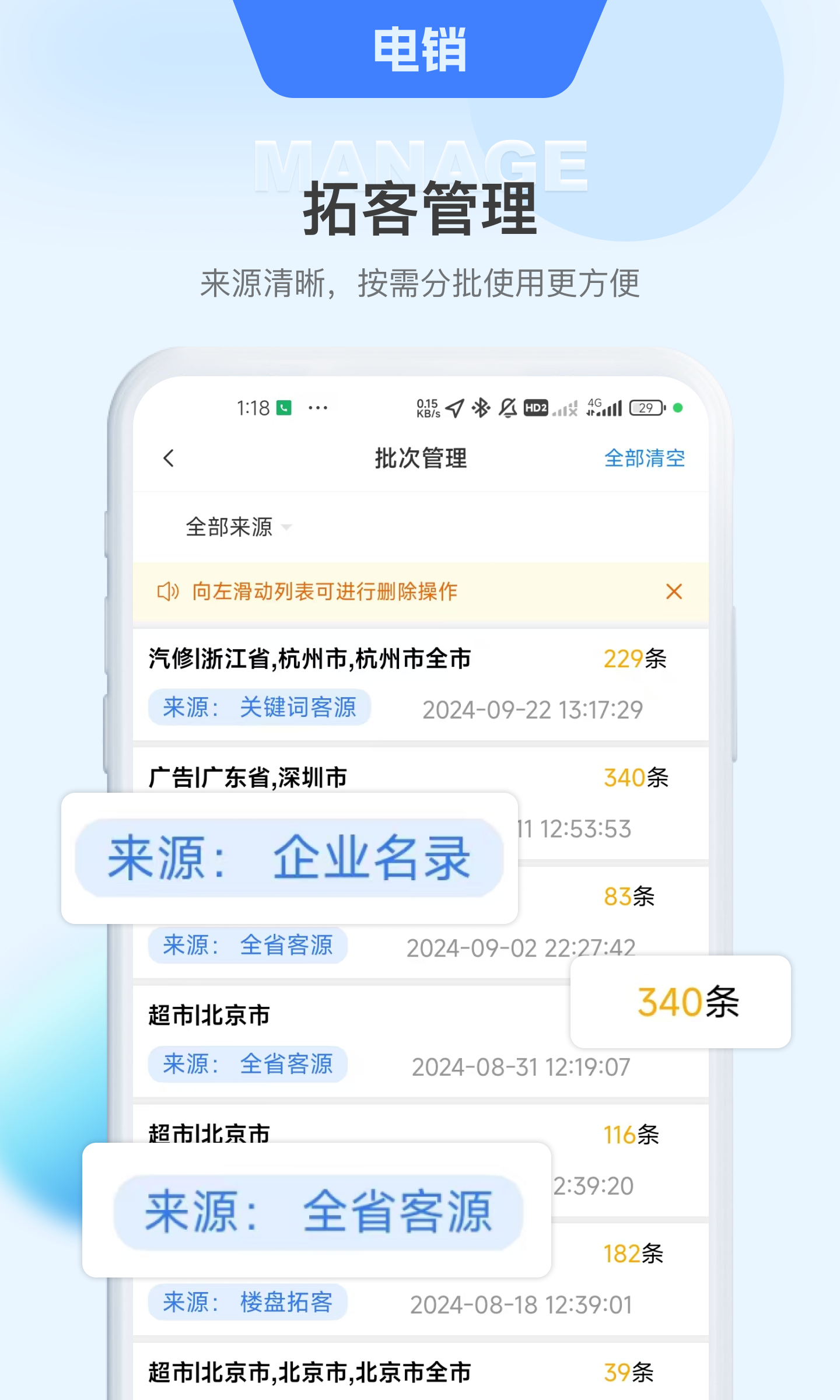Expand the 全部来源 filter dropdown
The height and width of the screenshot is (1400, 840).
[232, 526]
